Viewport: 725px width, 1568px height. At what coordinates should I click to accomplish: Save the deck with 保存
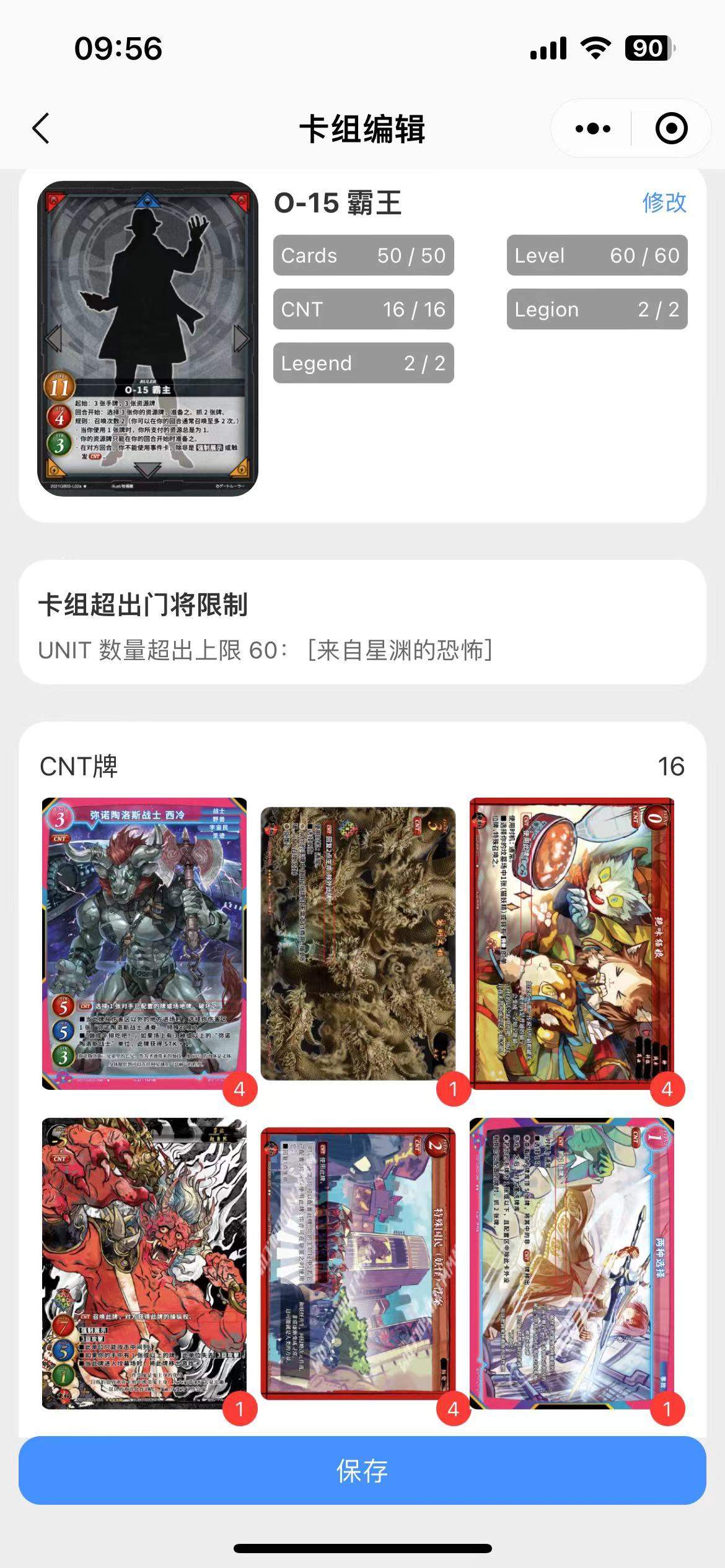tap(362, 1470)
